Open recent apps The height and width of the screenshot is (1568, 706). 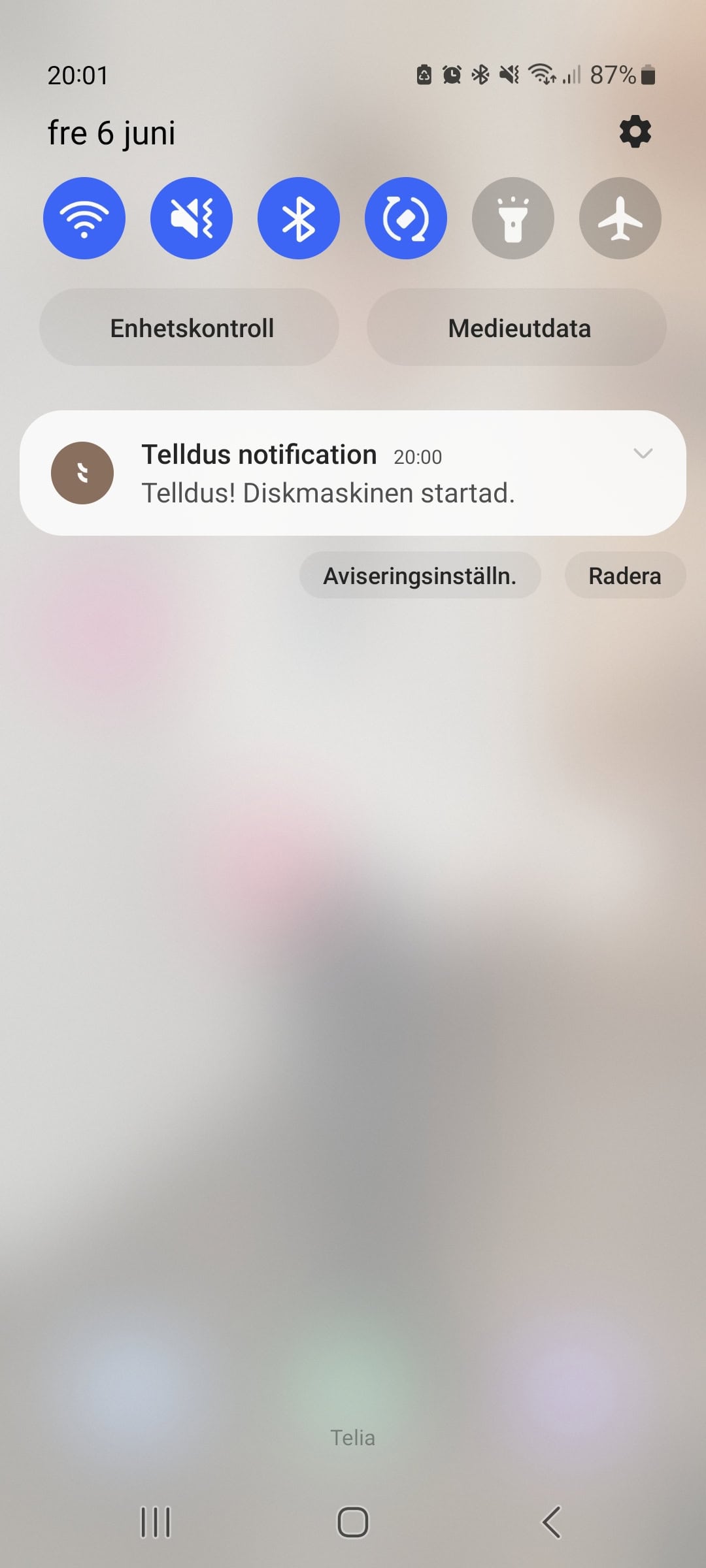pyautogui.click(x=156, y=1522)
